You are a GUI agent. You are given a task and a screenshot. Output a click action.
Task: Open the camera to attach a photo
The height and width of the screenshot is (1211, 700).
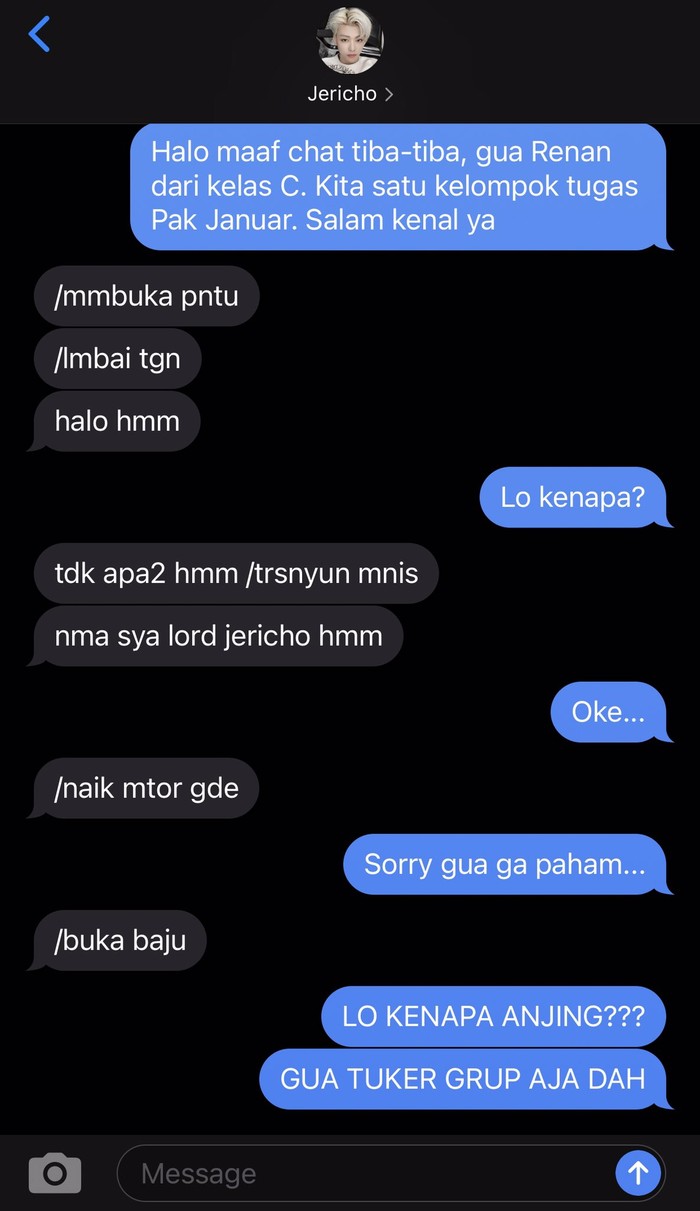[54, 1173]
